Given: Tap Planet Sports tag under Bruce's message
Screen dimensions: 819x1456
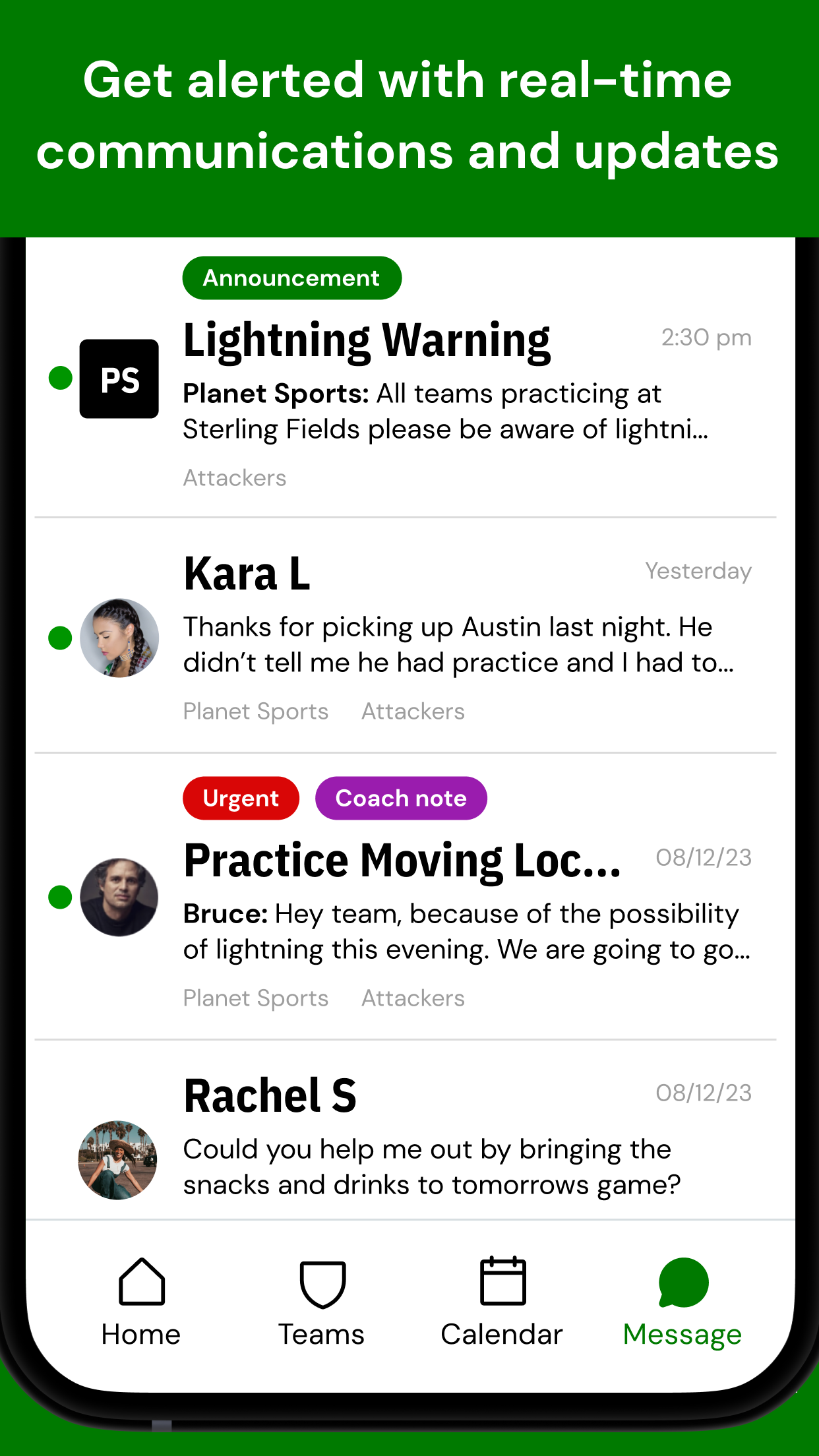Looking at the screenshot, I should pos(255,998).
